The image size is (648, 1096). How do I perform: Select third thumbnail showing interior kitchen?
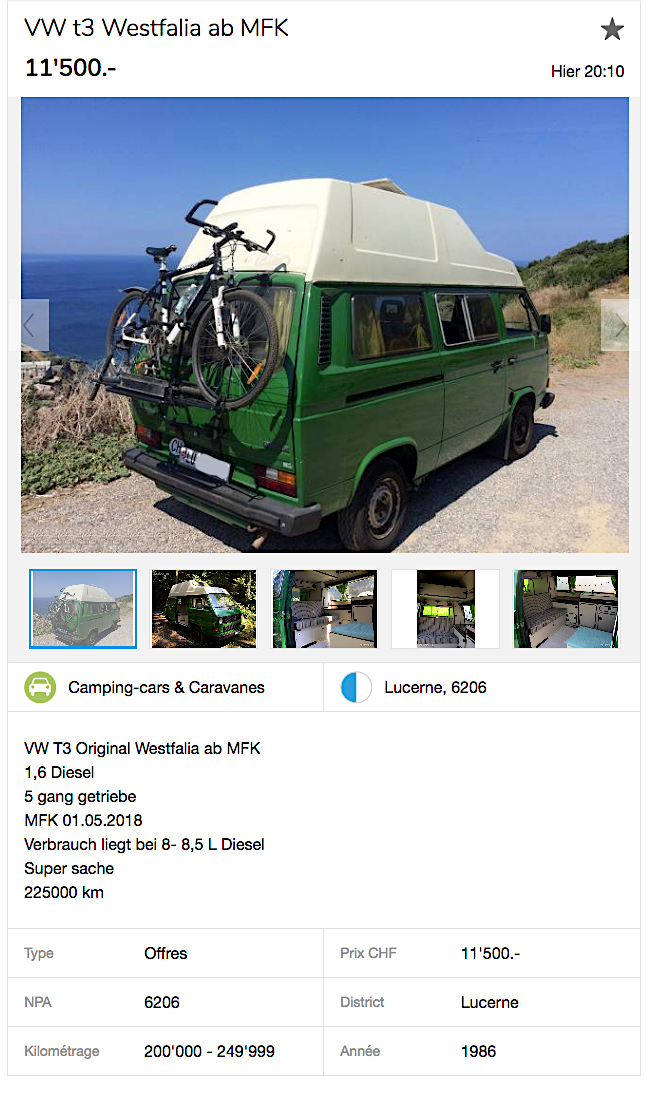325,609
